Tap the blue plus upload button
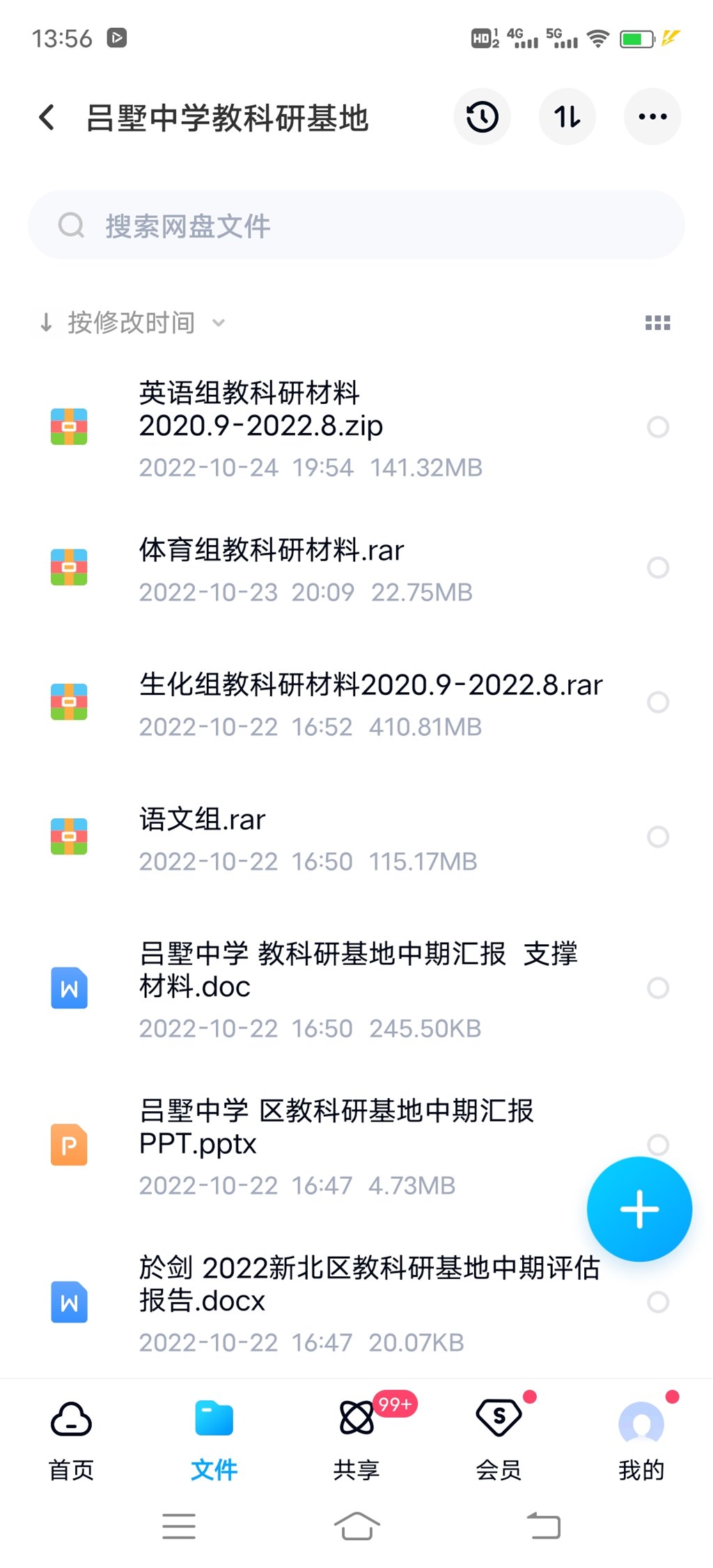The image size is (713, 1568). 639,1209
